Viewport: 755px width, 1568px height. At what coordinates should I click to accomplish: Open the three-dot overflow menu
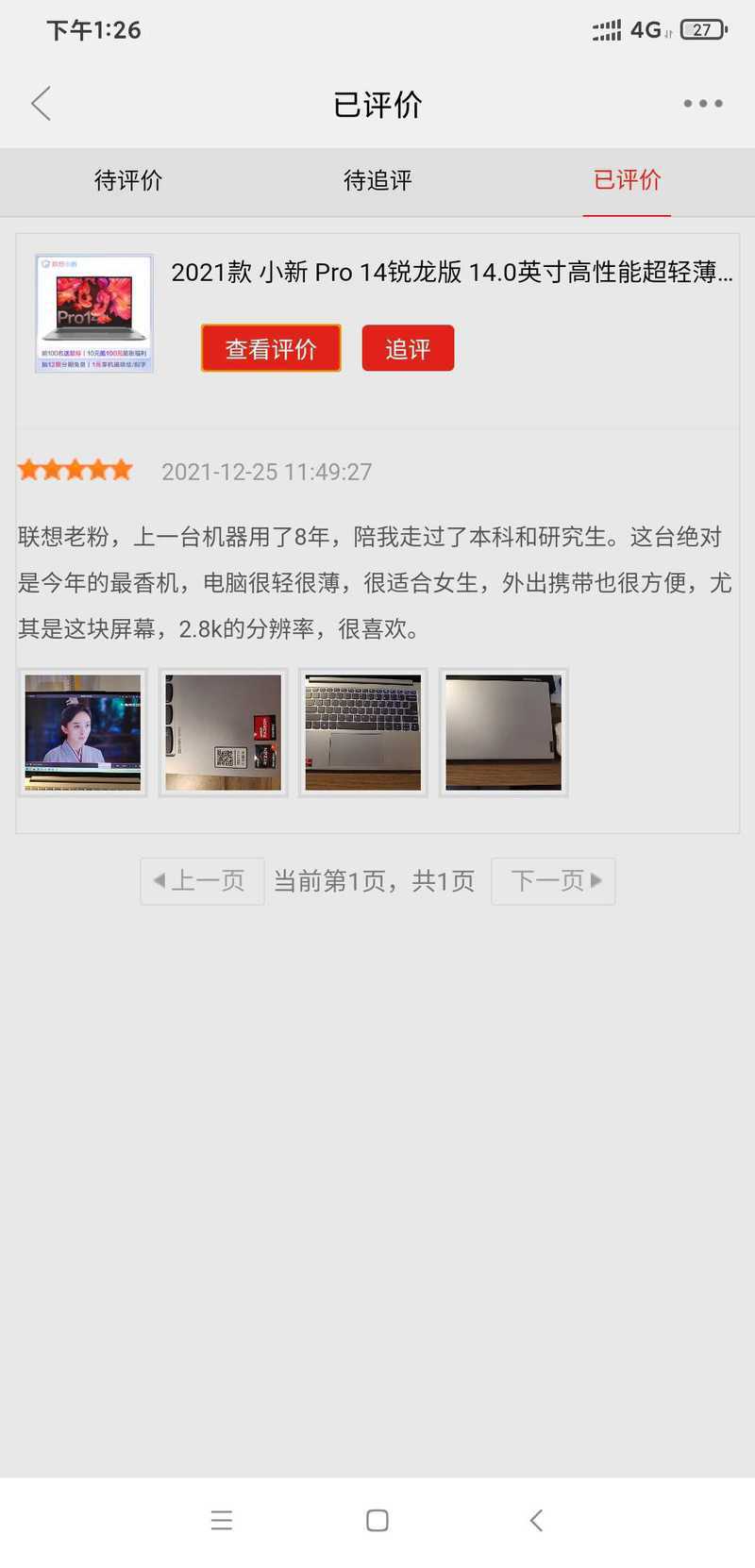click(x=703, y=104)
